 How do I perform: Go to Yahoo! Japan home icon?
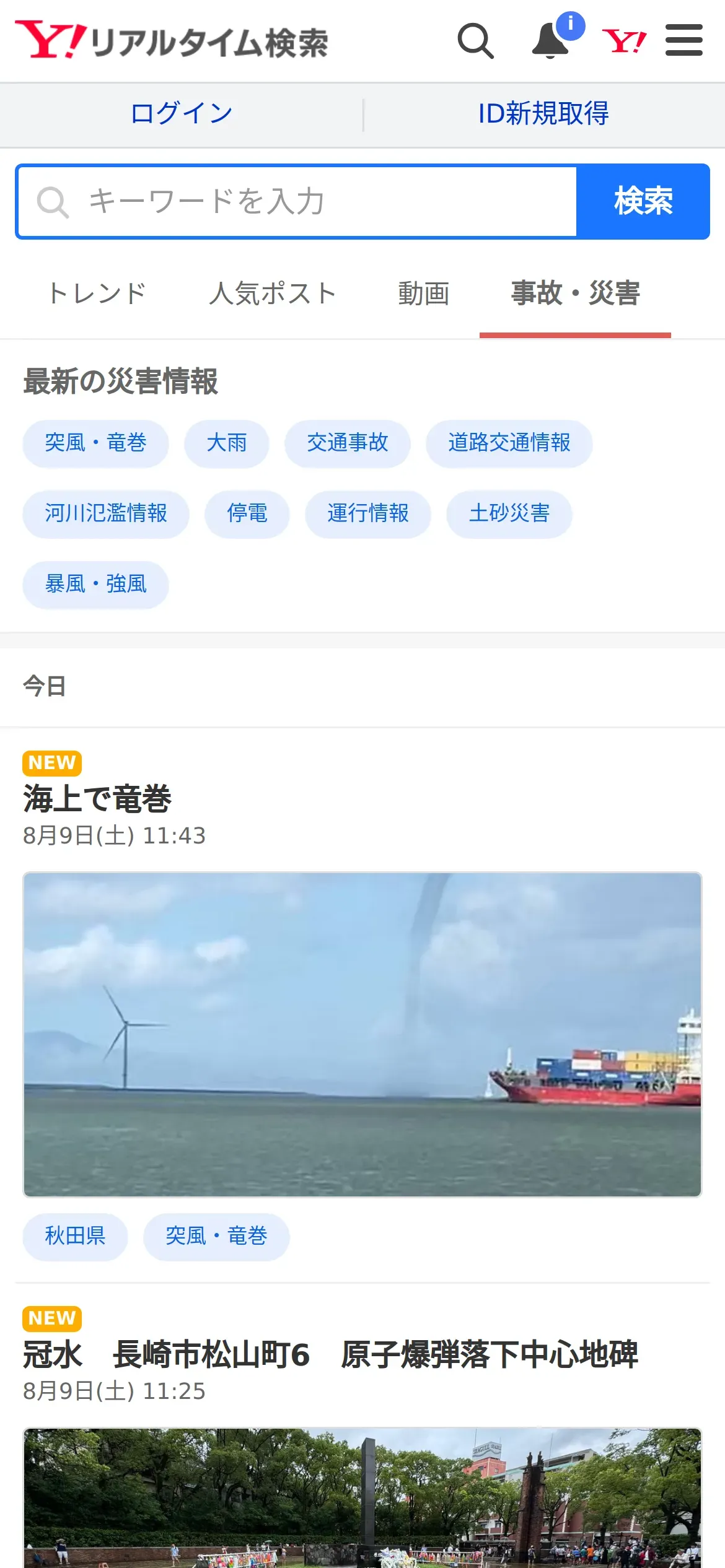click(x=624, y=41)
